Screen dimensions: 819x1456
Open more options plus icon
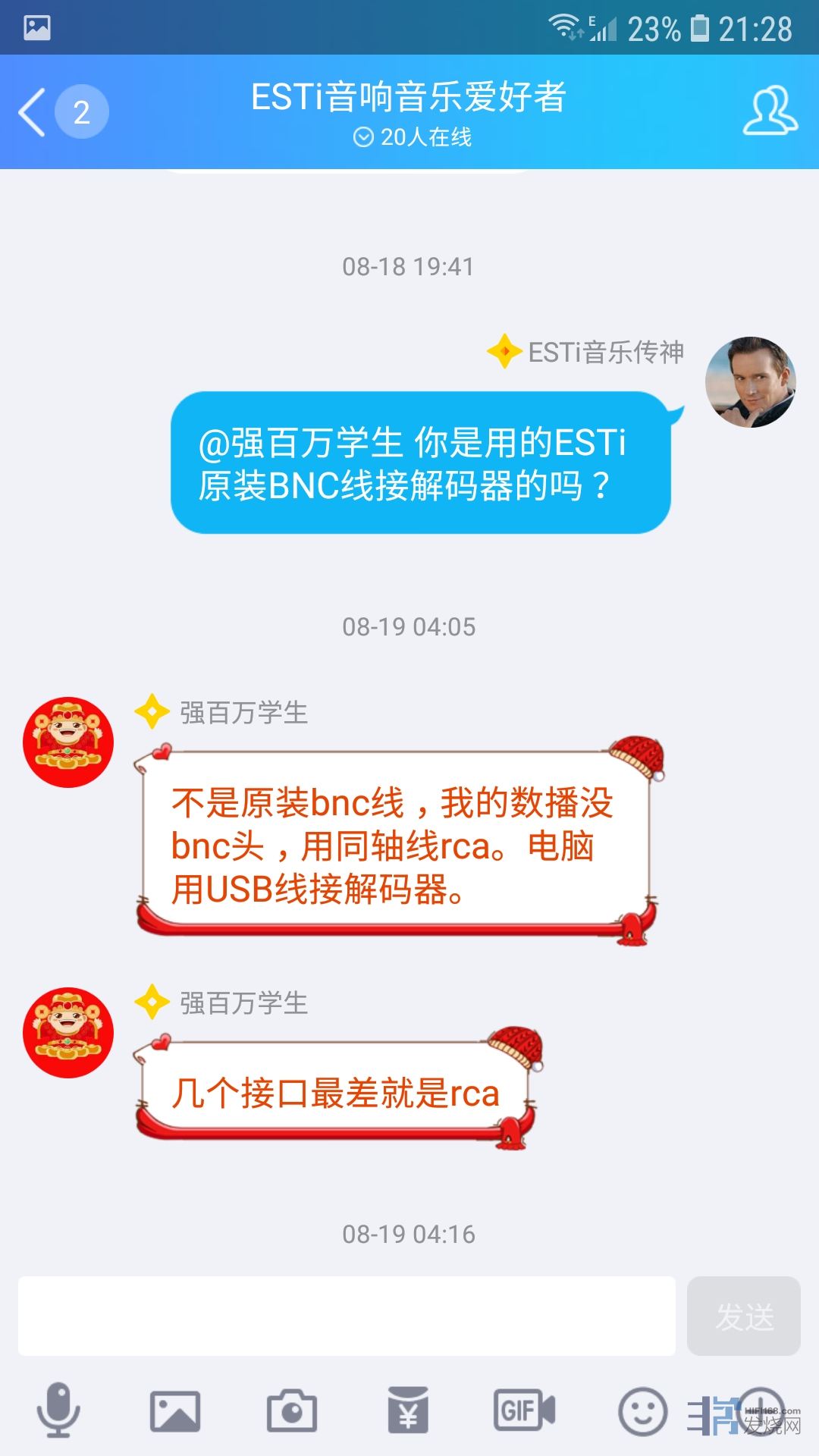760,1410
